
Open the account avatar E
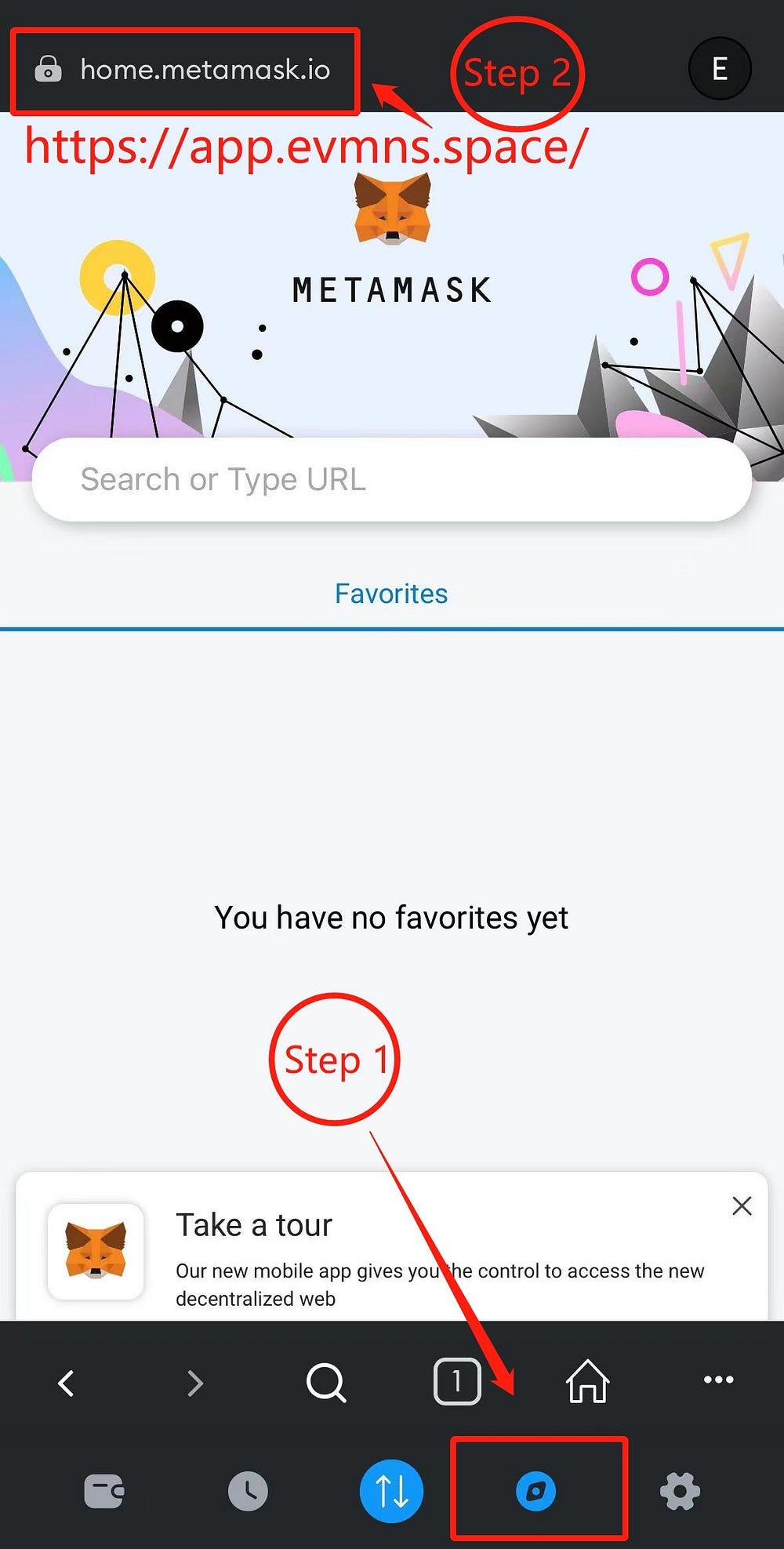tap(720, 69)
